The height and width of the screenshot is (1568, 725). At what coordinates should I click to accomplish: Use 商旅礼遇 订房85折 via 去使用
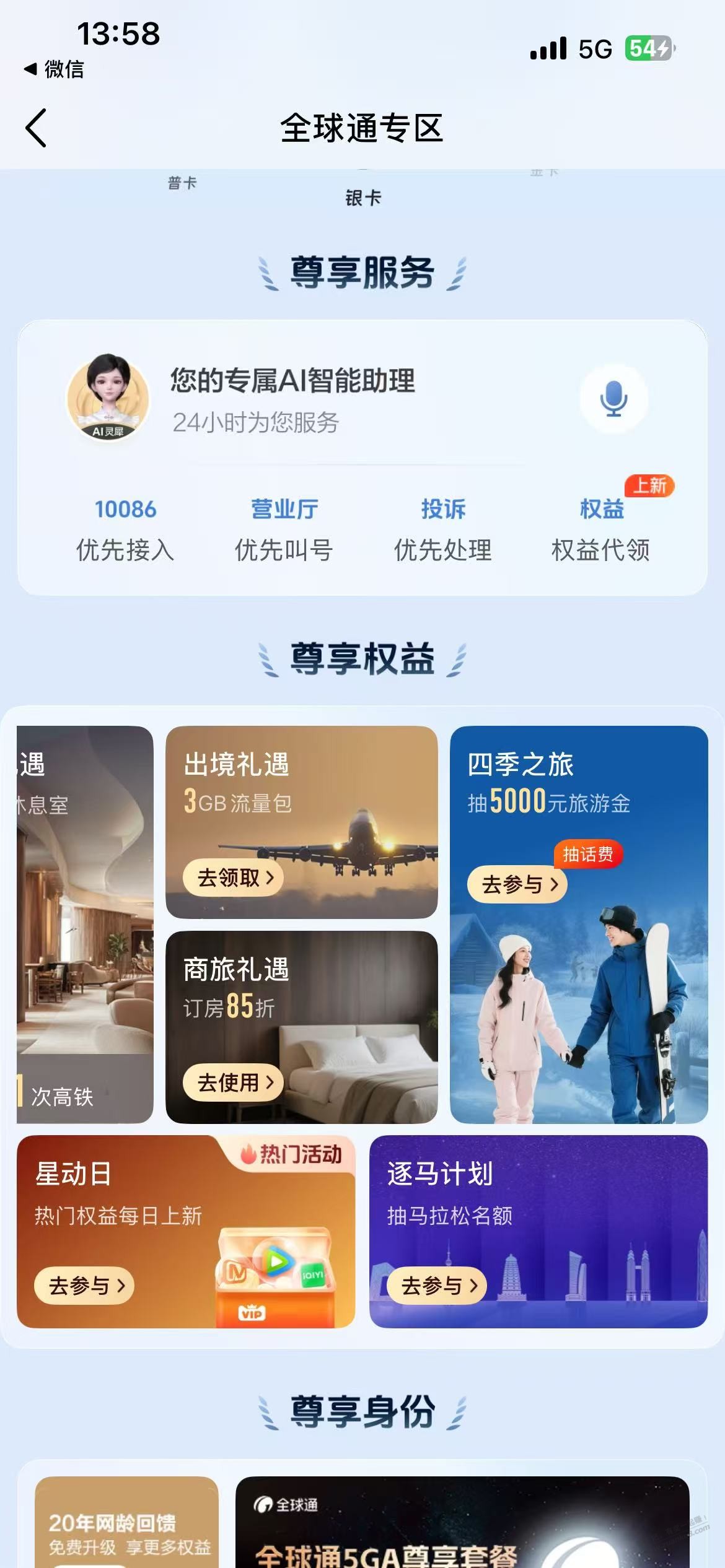pyautogui.click(x=234, y=1082)
